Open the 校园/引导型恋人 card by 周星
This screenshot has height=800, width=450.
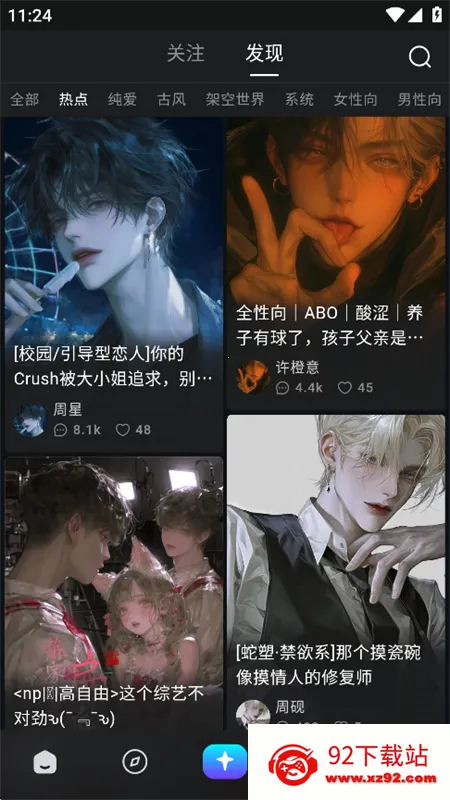coord(114,285)
